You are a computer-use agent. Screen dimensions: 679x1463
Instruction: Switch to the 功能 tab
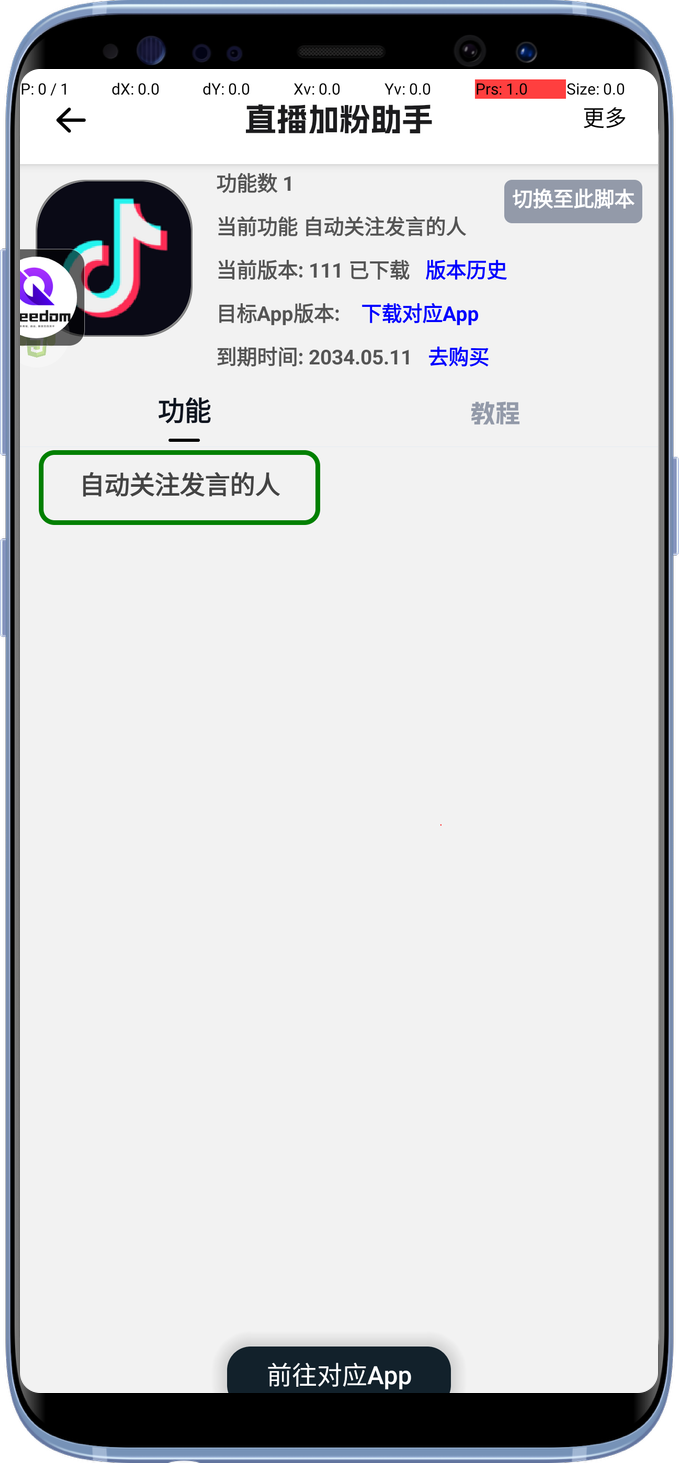184,413
